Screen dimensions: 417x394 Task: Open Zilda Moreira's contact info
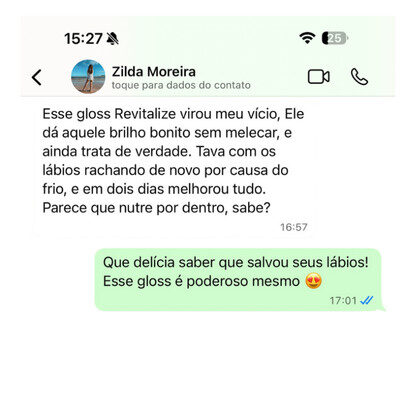click(x=181, y=77)
